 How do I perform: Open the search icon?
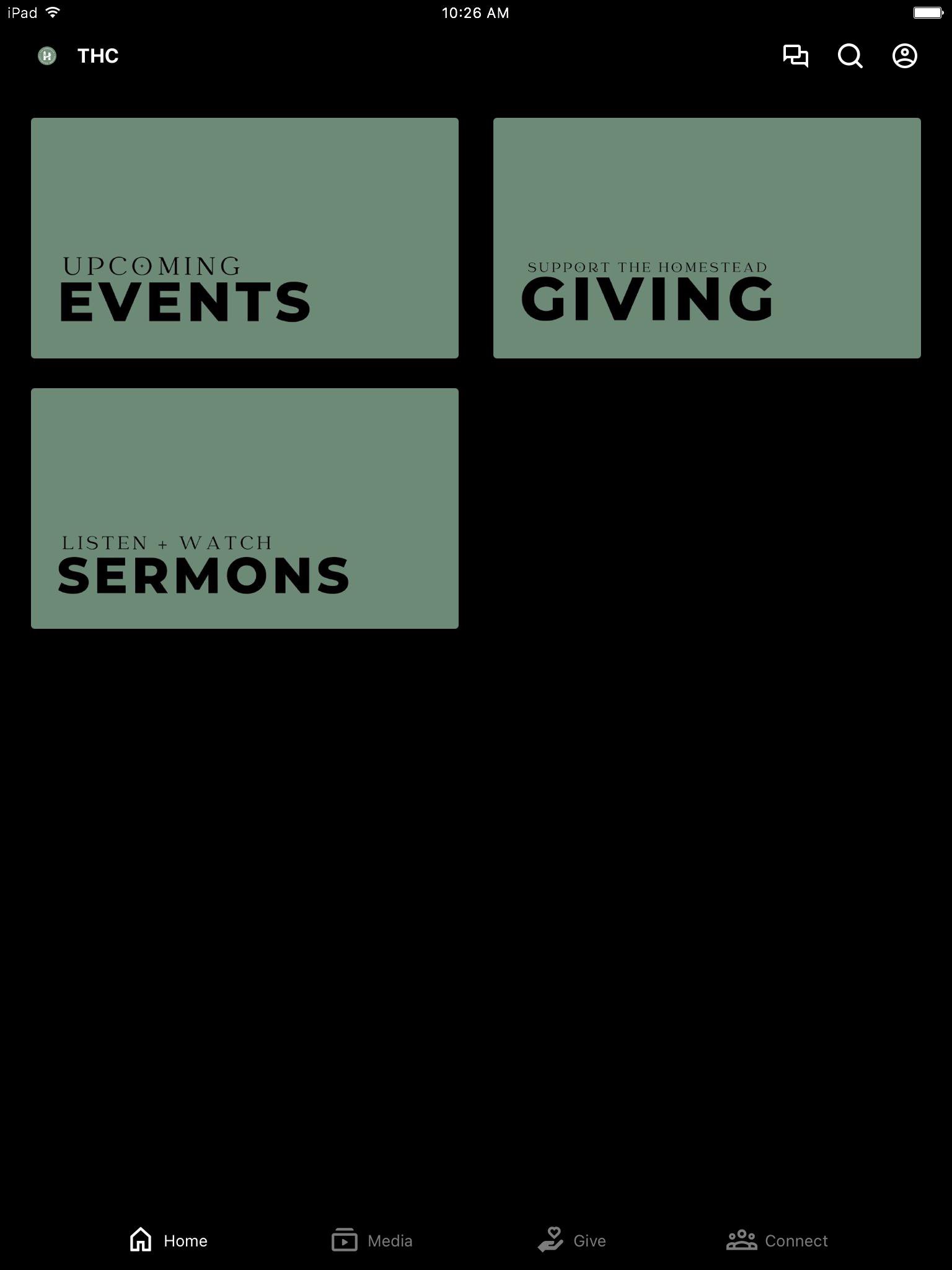850,56
